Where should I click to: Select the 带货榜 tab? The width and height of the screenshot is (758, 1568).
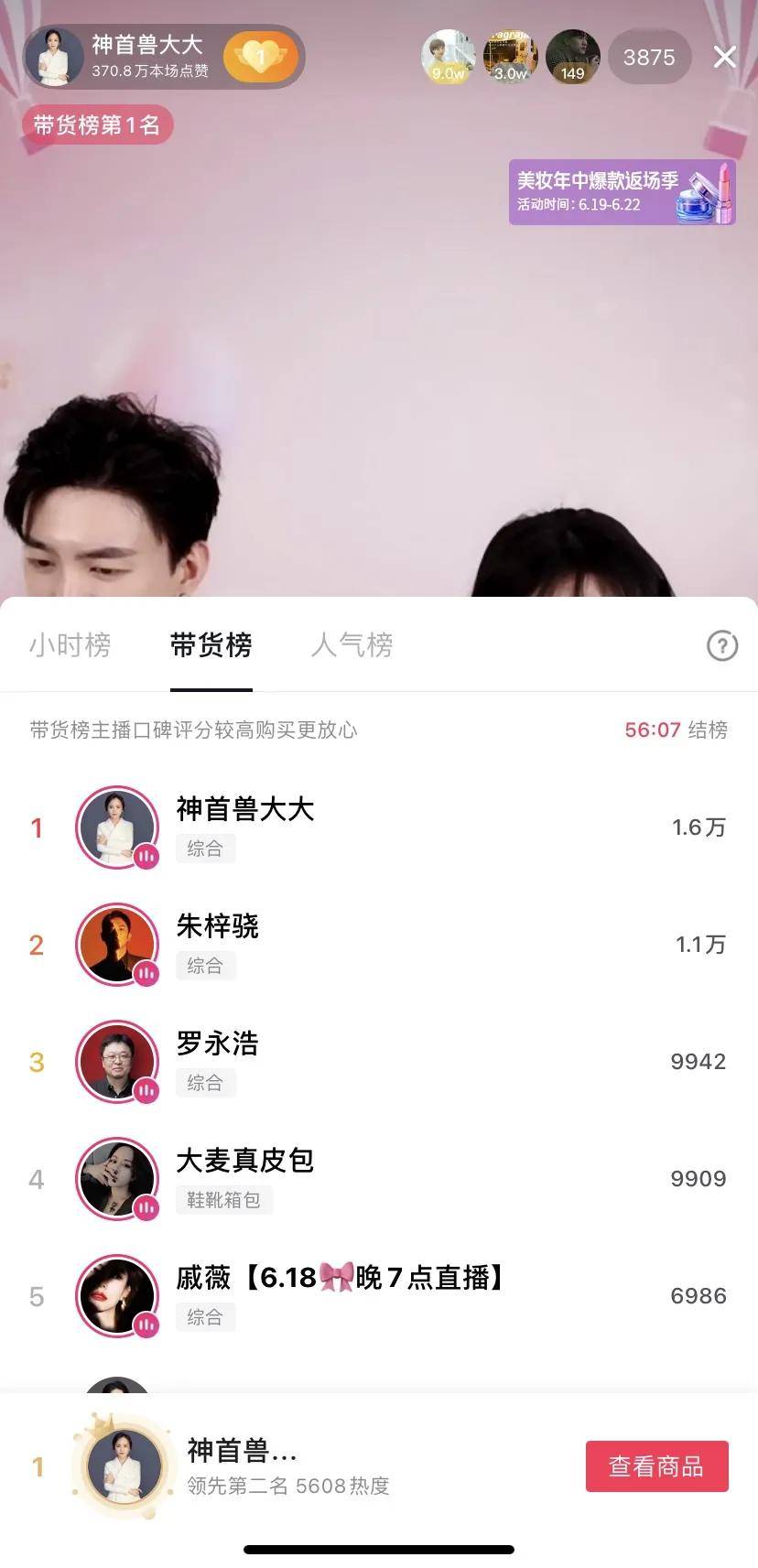(x=211, y=645)
